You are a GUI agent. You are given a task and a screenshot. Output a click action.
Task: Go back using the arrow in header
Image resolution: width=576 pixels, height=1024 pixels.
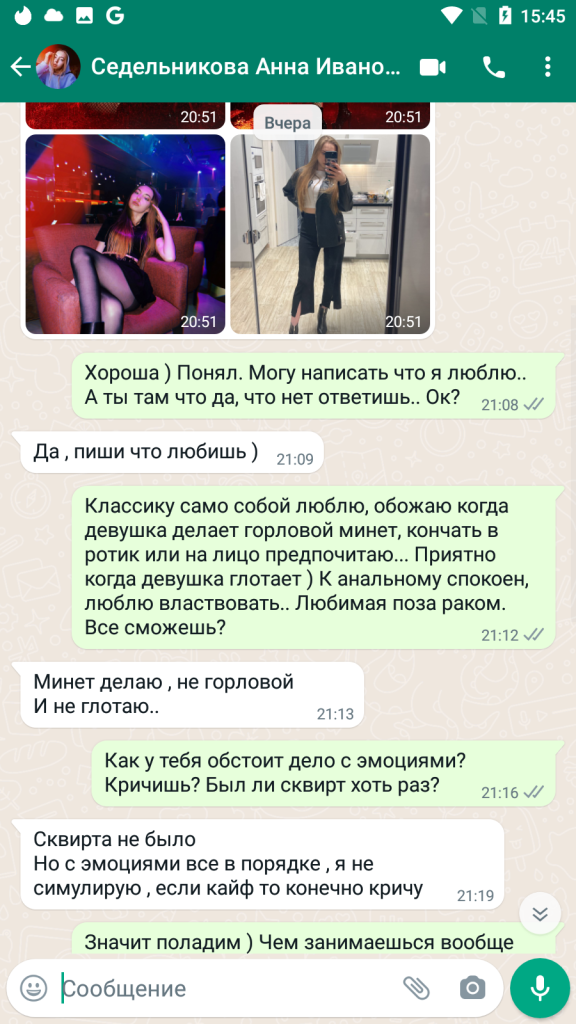pyautogui.click(x=20, y=67)
